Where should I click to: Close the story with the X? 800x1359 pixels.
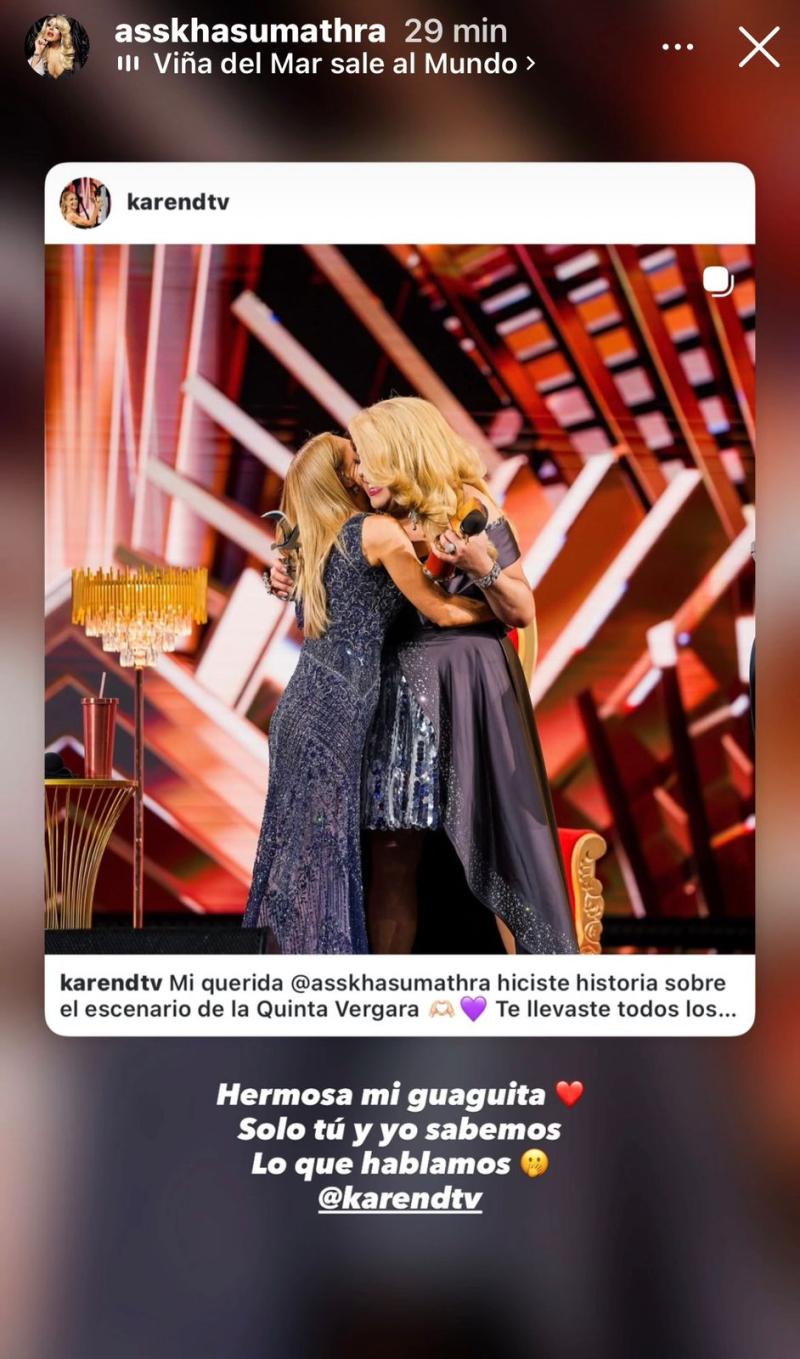[758, 45]
